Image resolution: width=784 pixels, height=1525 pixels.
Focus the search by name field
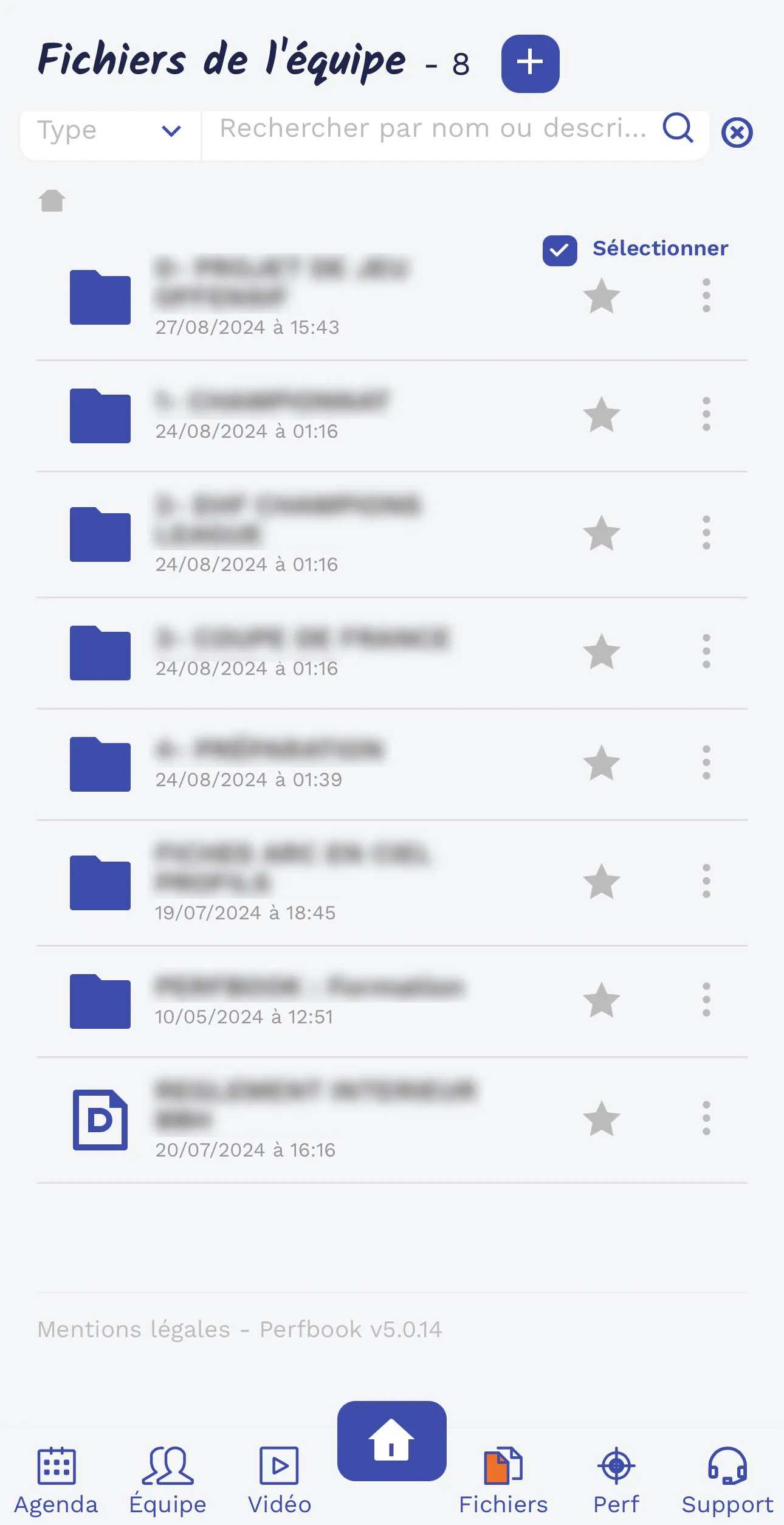pos(433,129)
